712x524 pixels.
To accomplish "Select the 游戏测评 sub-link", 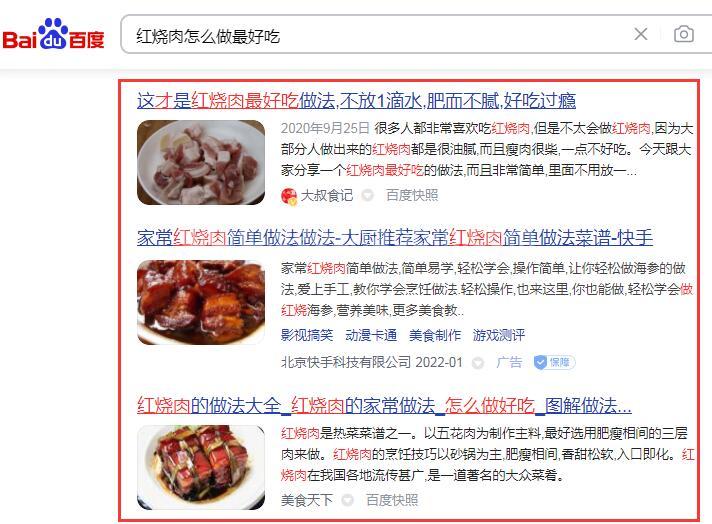I will (x=499, y=335).
